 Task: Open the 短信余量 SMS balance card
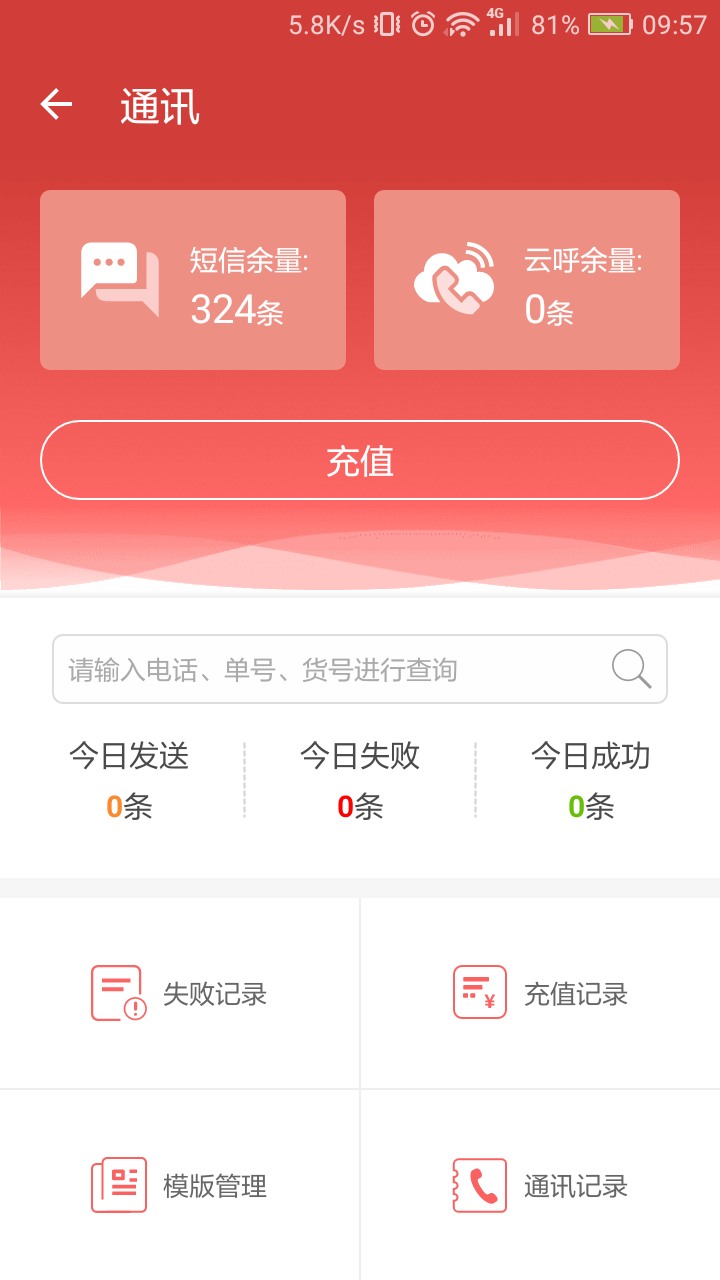(193, 280)
